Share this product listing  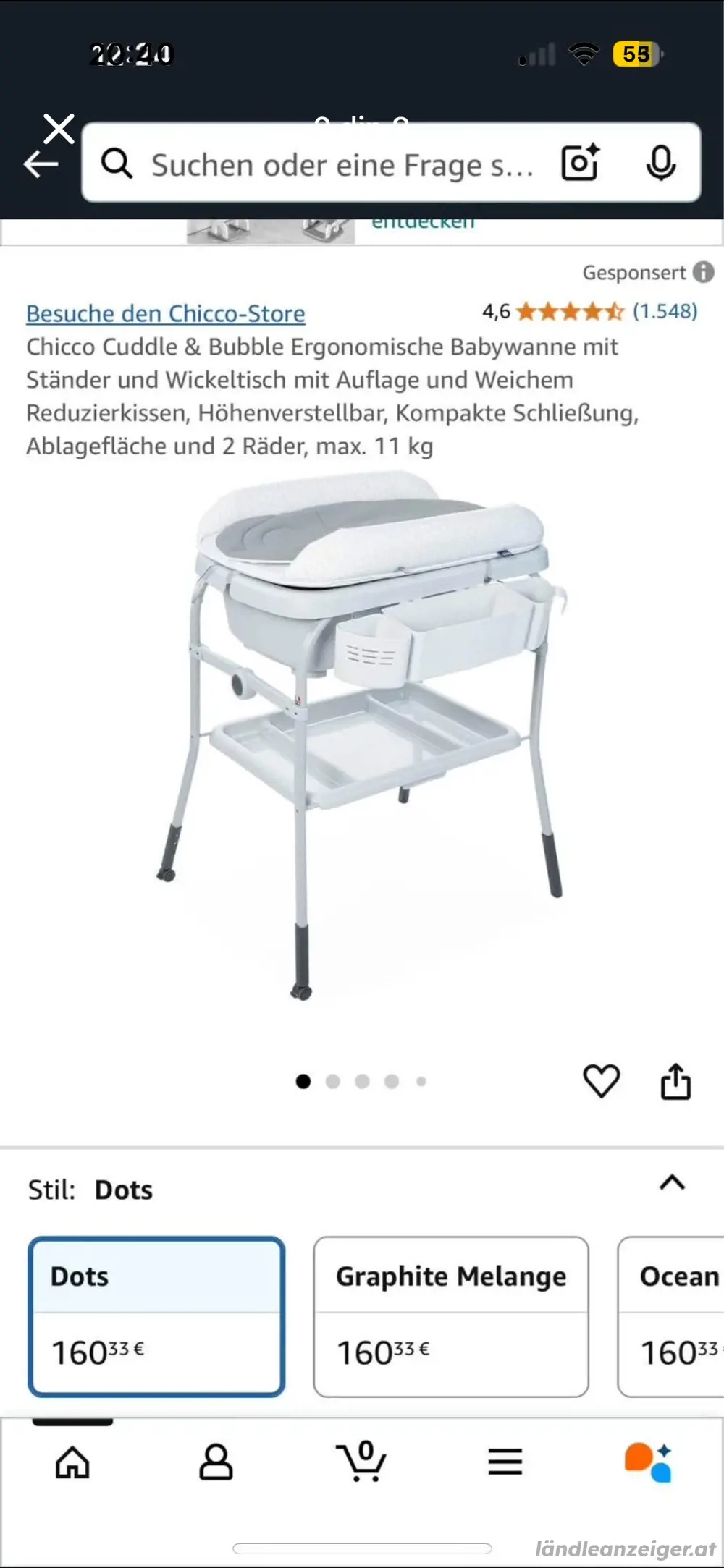point(676,1081)
